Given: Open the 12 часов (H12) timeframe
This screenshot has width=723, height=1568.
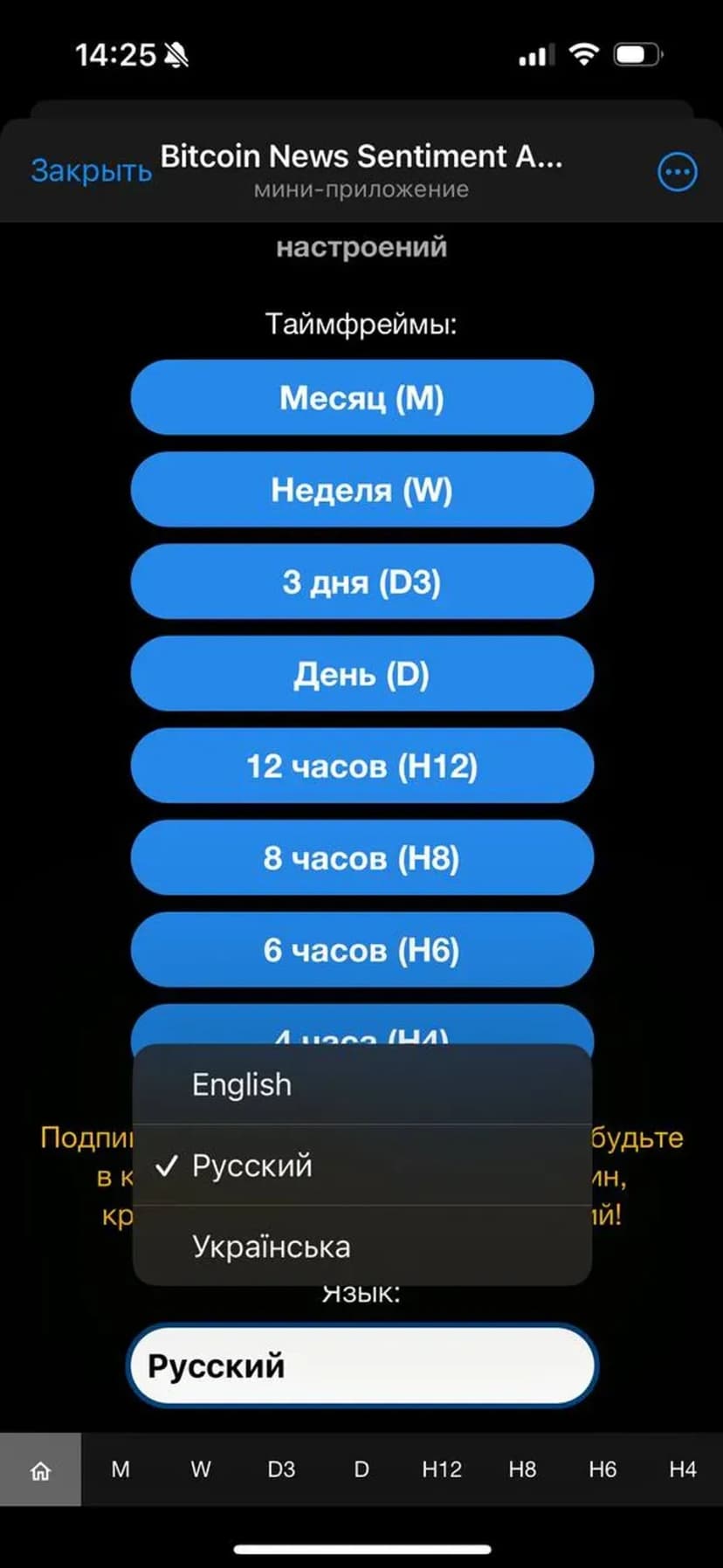Looking at the screenshot, I should 361,767.
